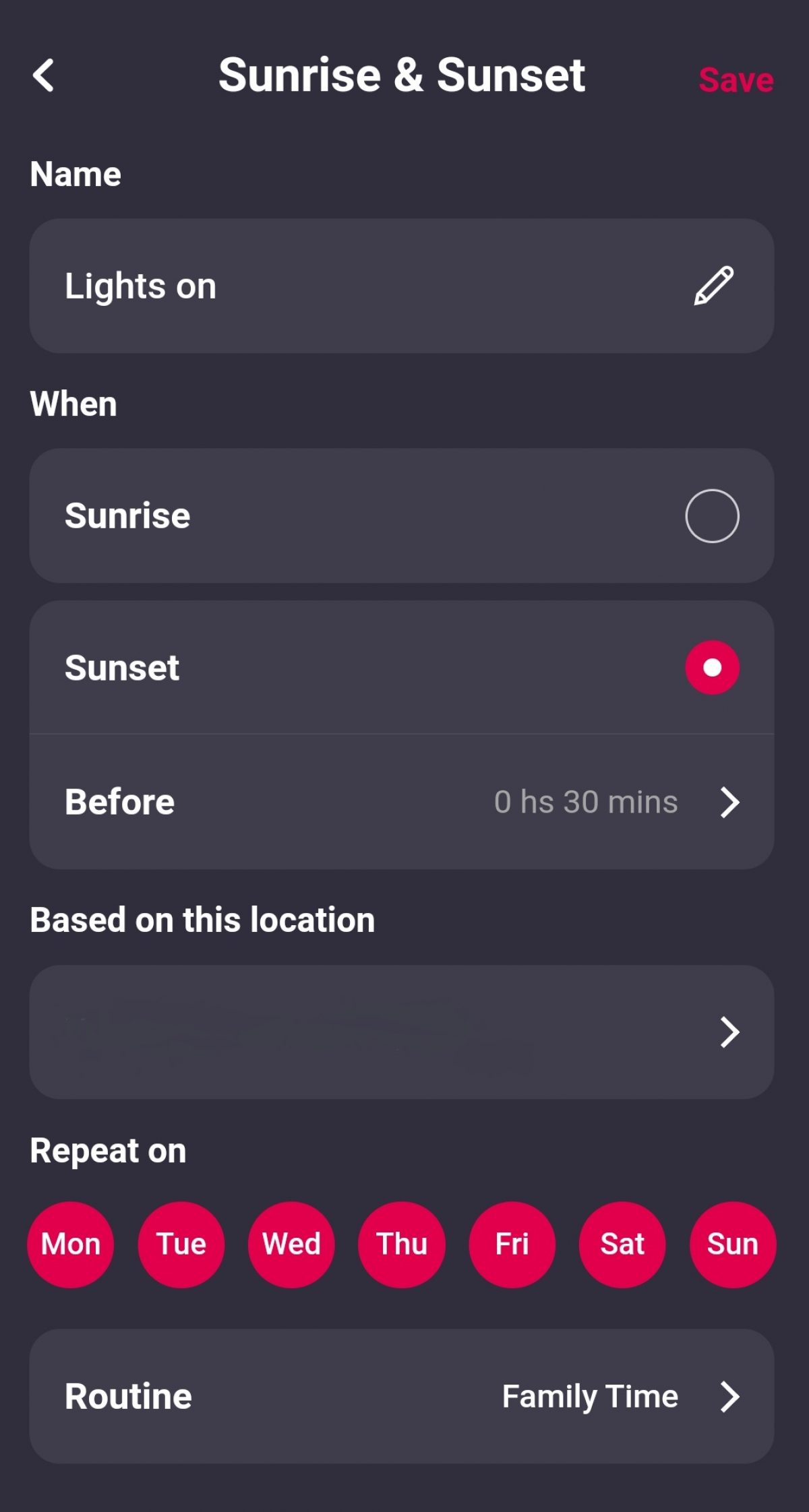This screenshot has width=809, height=1512.
Task: Deselect Wed from repeat days
Action: [x=291, y=1245]
